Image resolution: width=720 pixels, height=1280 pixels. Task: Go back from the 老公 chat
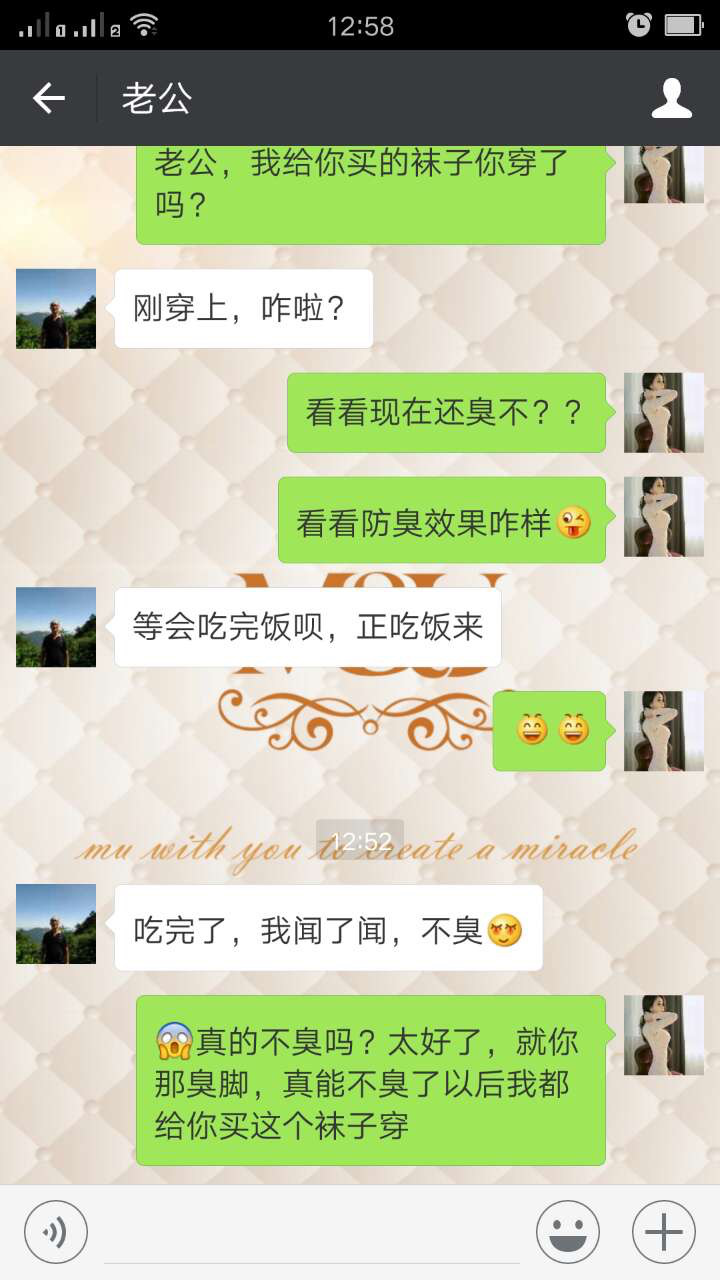(48, 98)
